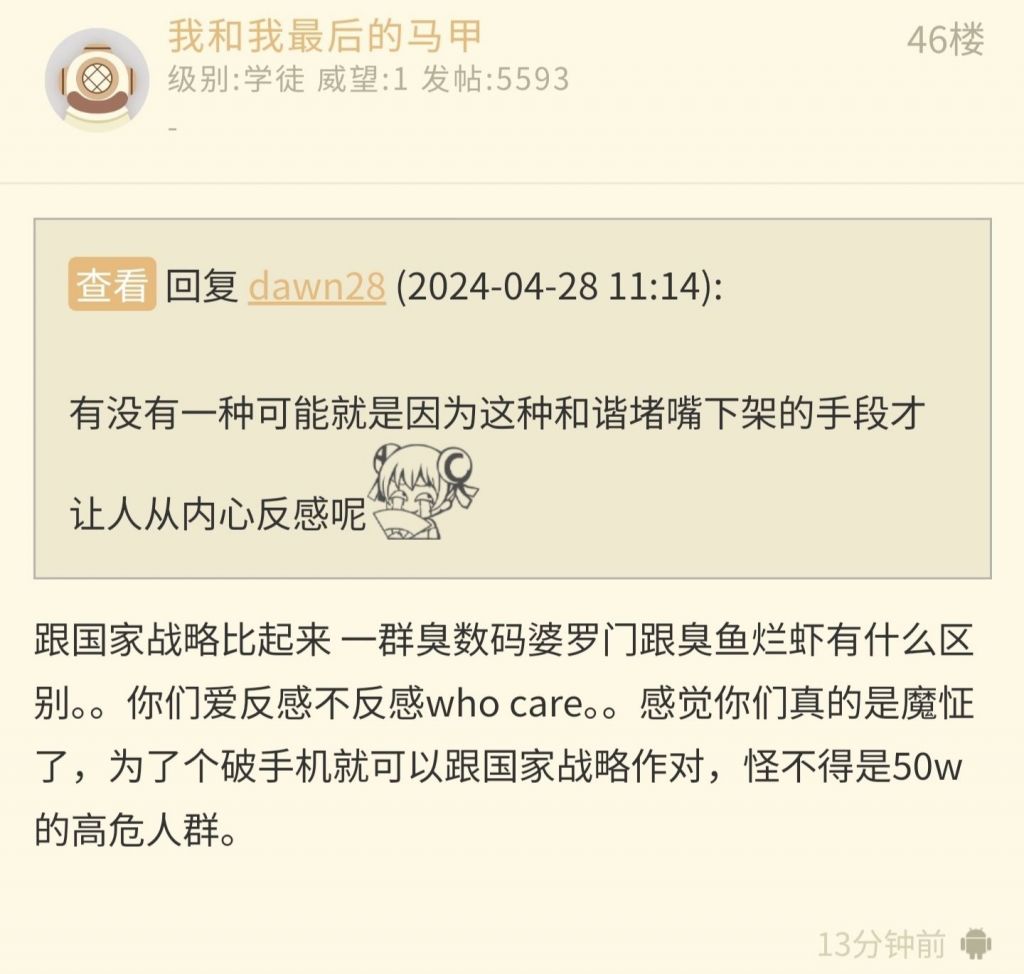This screenshot has width=1024, height=974.
Task: Tap the 查看 button in the quote
Action: pos(112,285)
